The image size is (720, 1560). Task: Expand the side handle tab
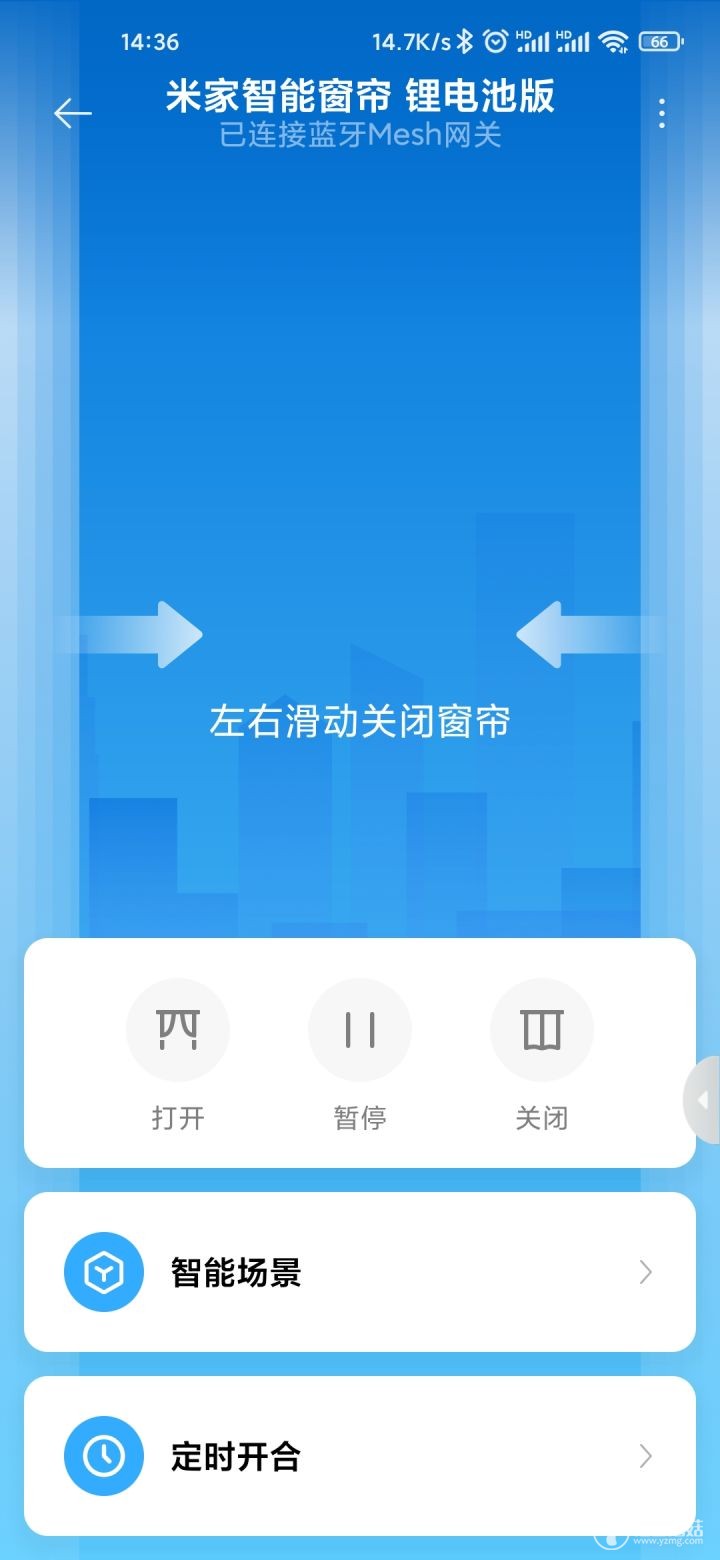(703, 1100)
